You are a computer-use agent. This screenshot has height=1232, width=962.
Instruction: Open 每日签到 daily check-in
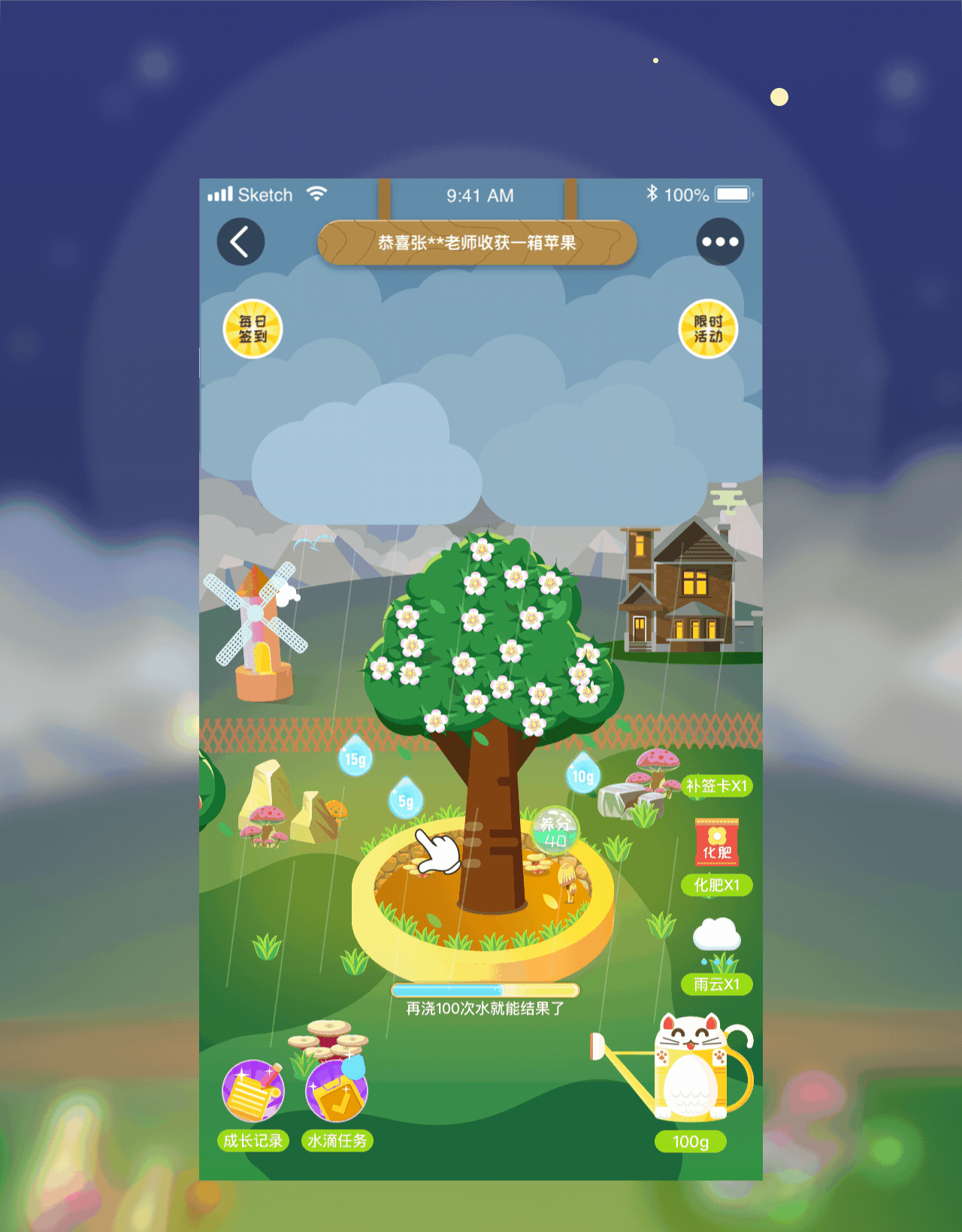pos(253,329)
